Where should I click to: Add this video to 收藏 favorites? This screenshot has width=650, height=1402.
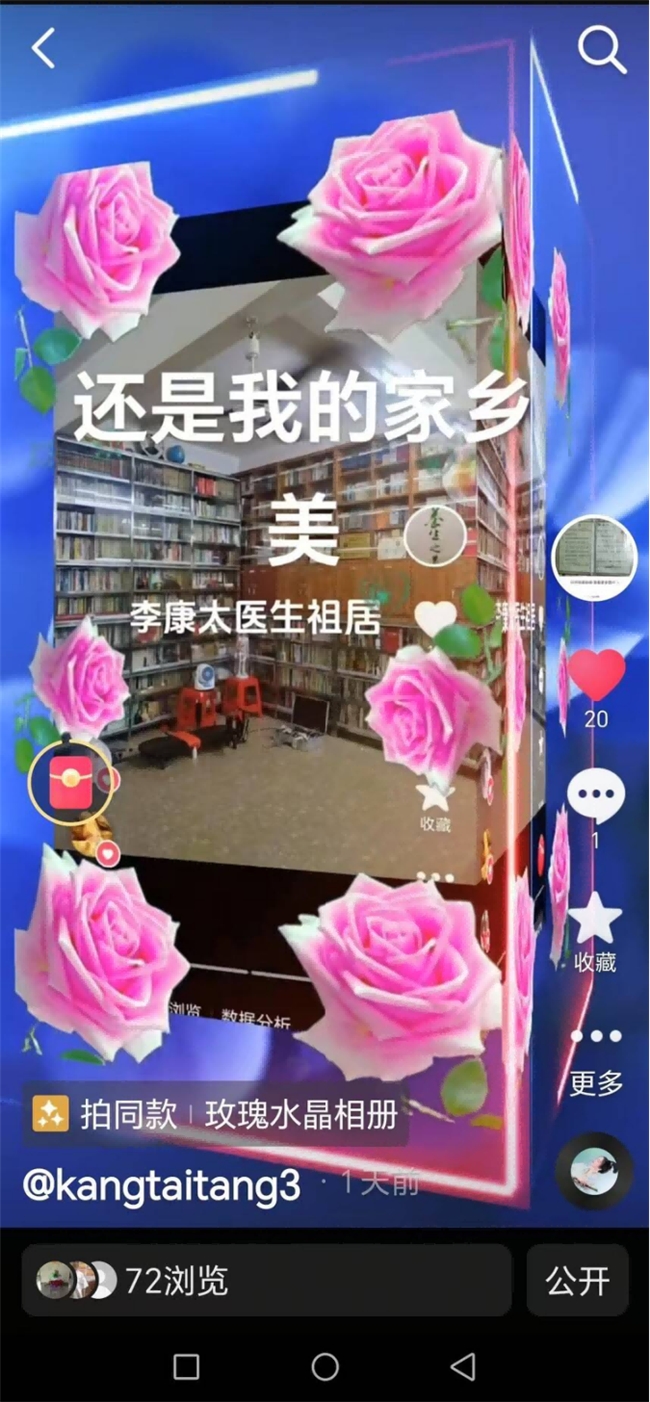(596, 920)
